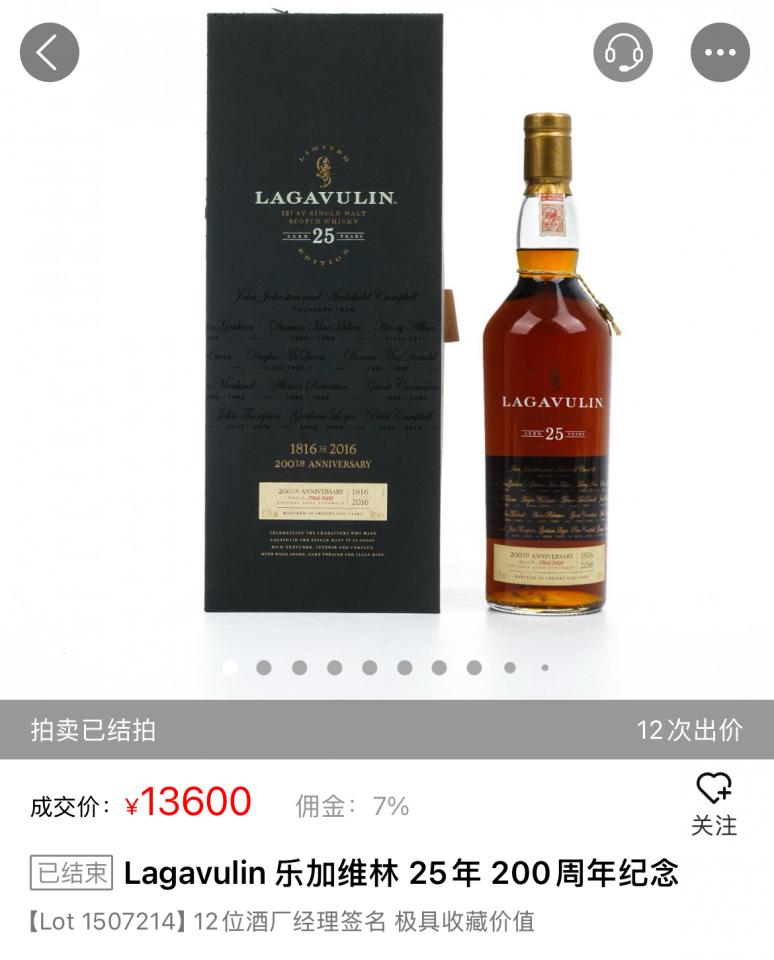Go back to the previous page
The width and height of the screenshot is (774, 960).
(49, 52)
